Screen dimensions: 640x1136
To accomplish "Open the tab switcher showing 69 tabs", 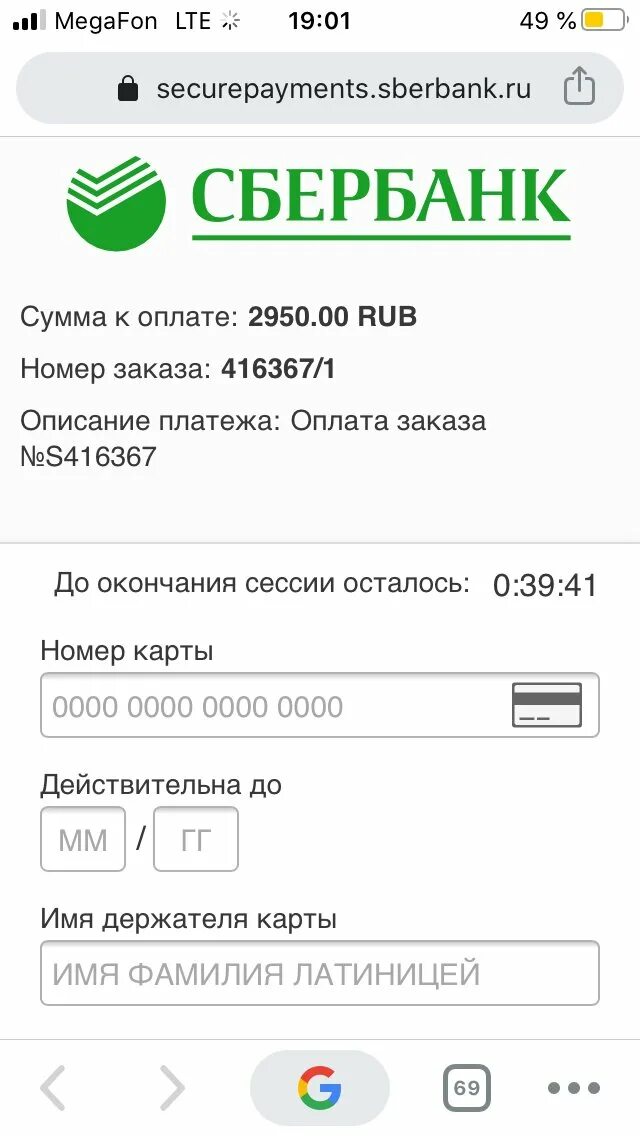I will pyautogui.click(x=467, y=1087).
